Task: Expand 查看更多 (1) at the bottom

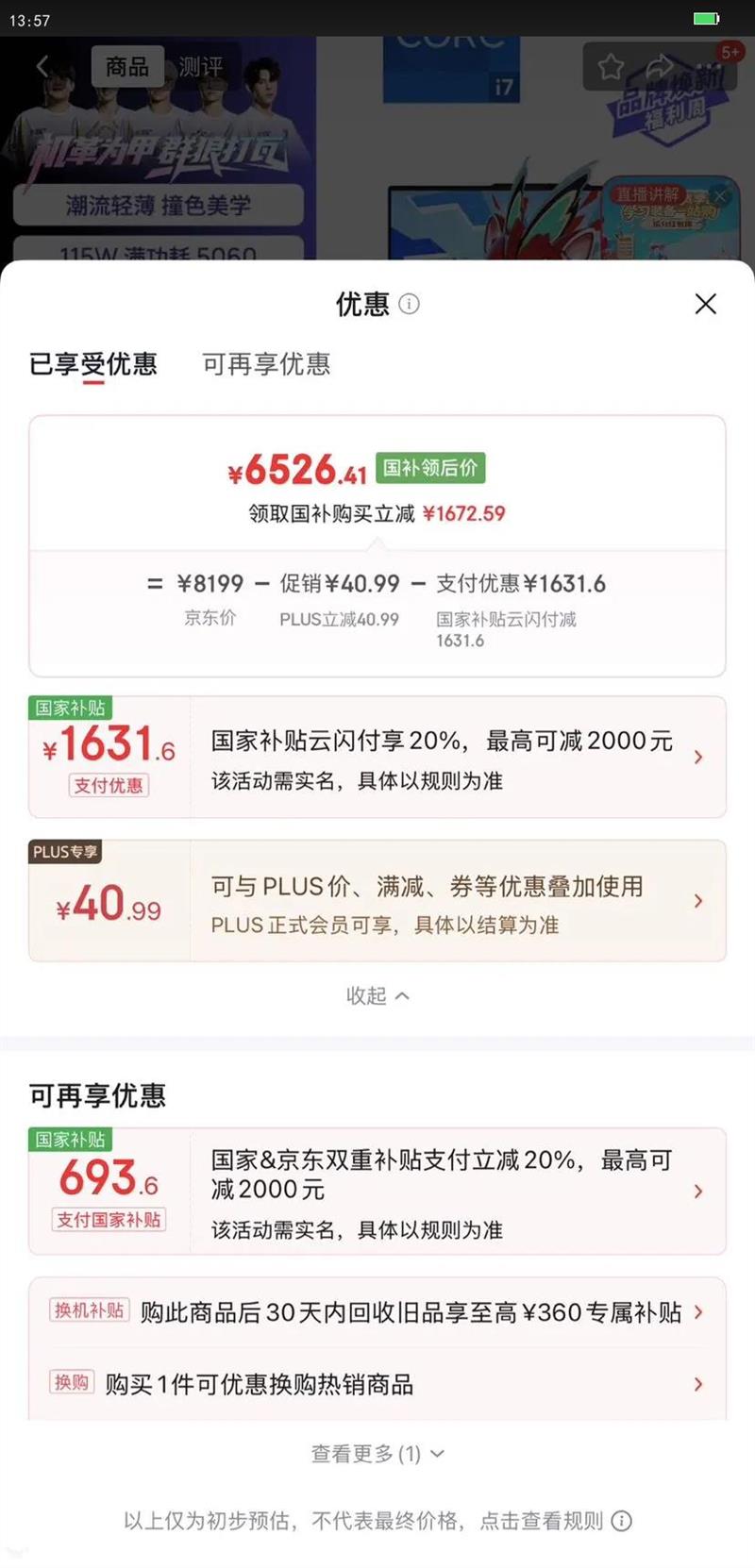Action: pos(377,1455)
